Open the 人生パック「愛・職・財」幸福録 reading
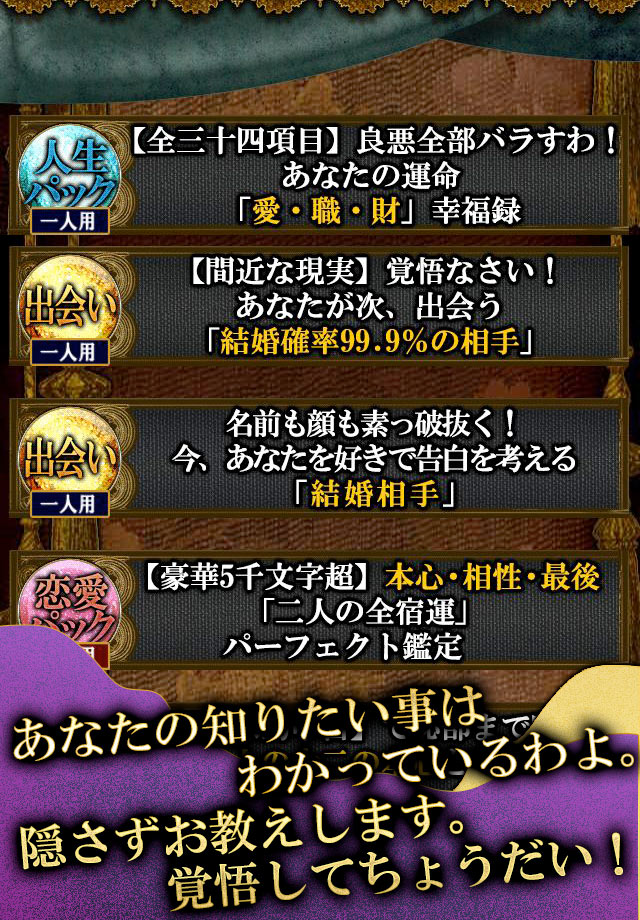 click(370, 177)
